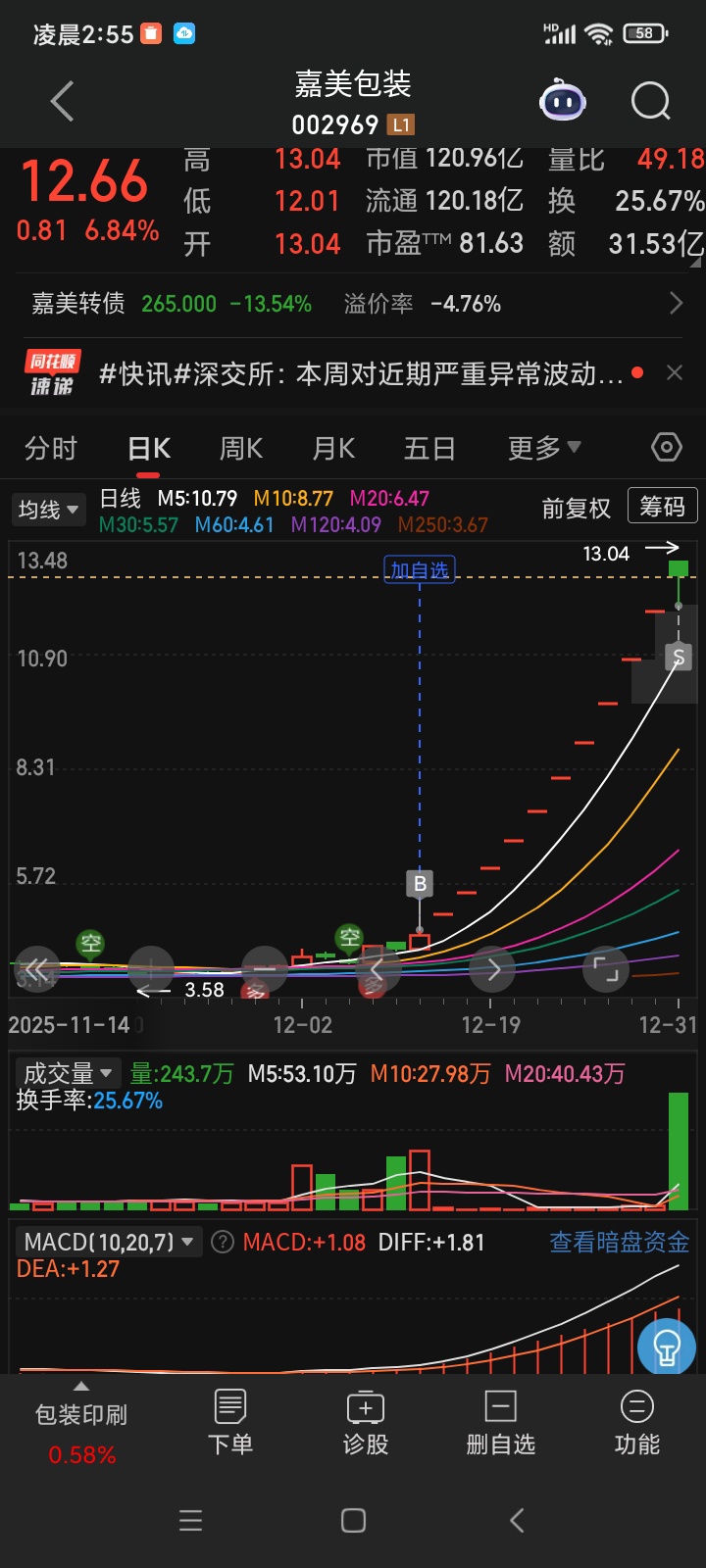Switch to the 周K tab

click(241, 449)
